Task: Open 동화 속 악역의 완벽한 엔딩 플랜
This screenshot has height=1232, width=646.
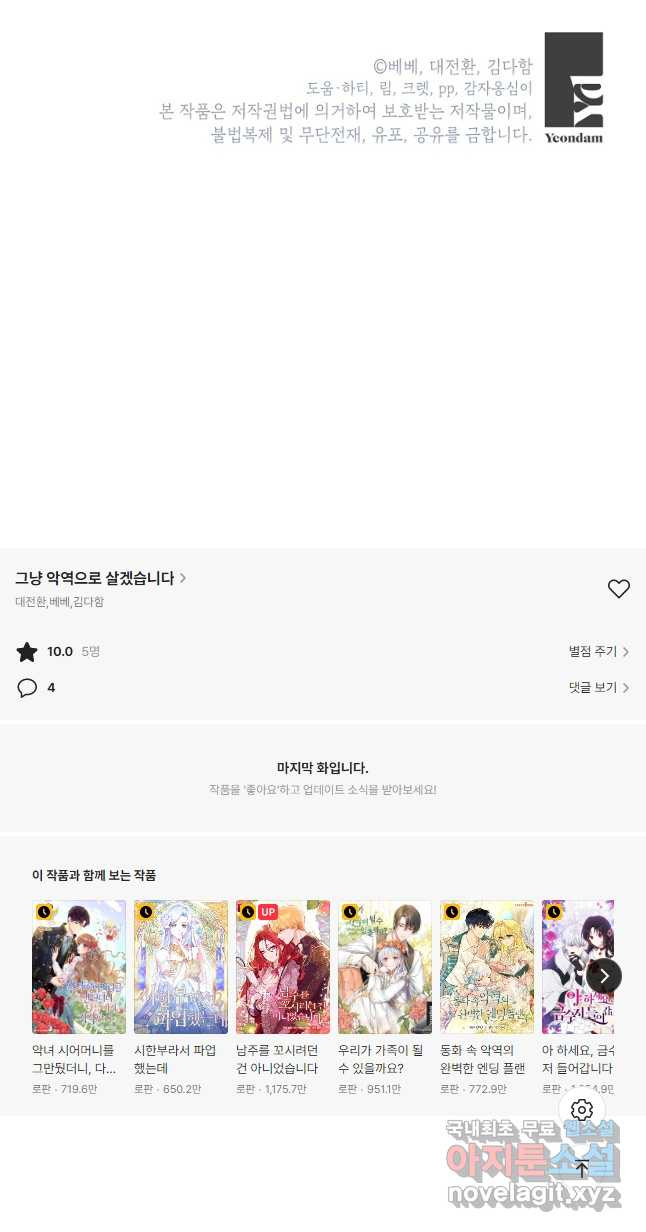Action: pos(487,967)
